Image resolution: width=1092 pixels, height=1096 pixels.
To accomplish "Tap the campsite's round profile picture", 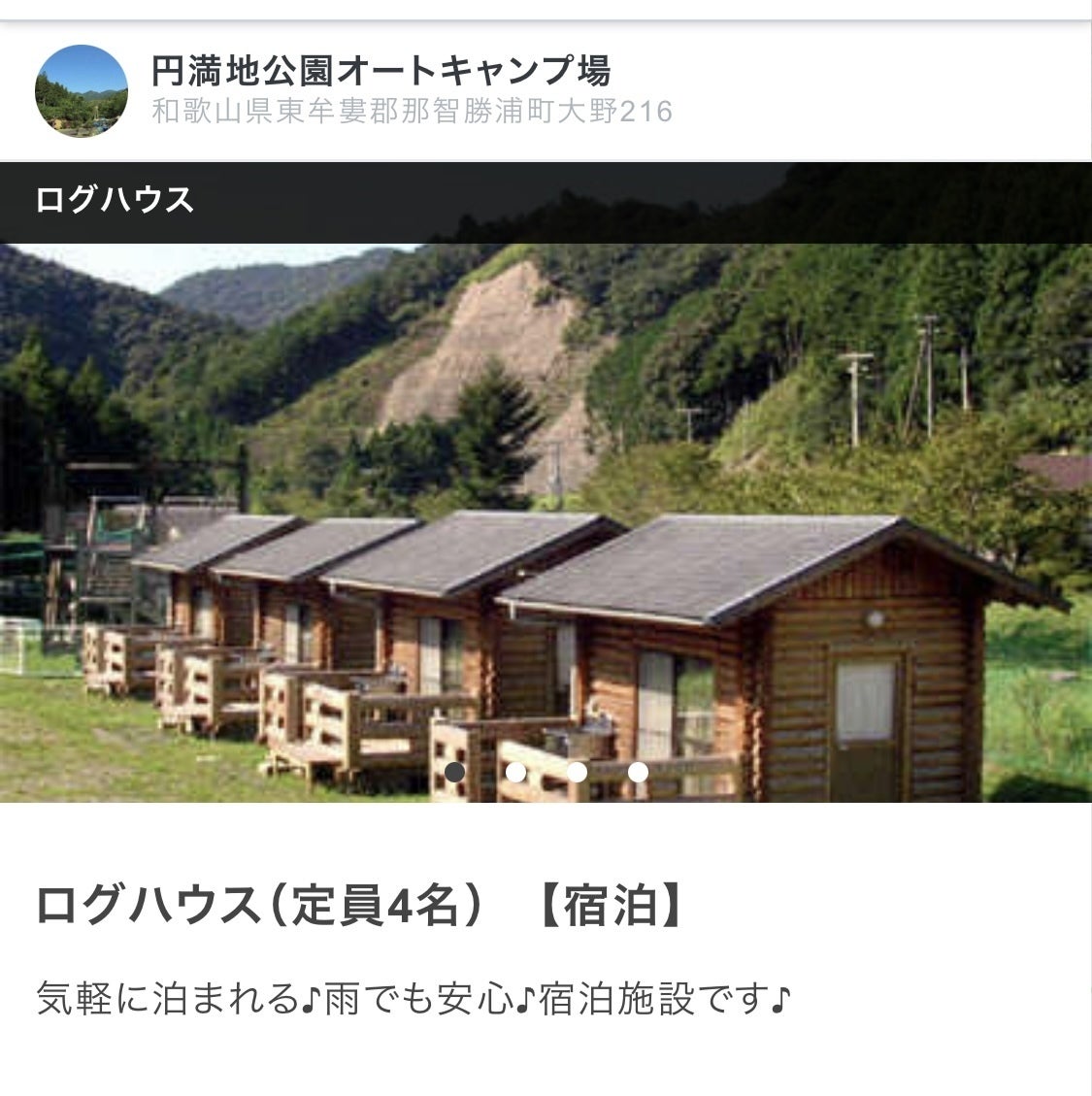I will (82, 90).
